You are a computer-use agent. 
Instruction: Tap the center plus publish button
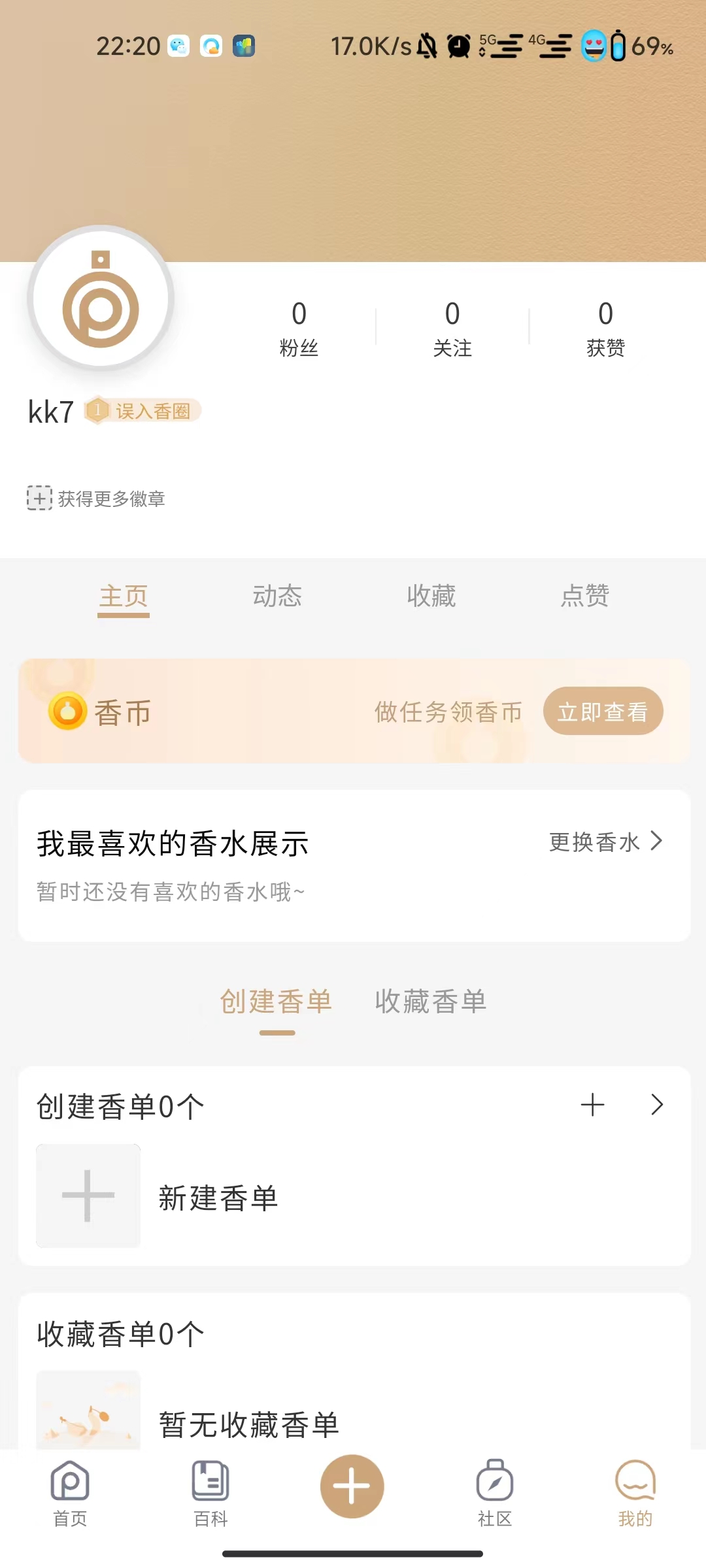(352, 1486)
